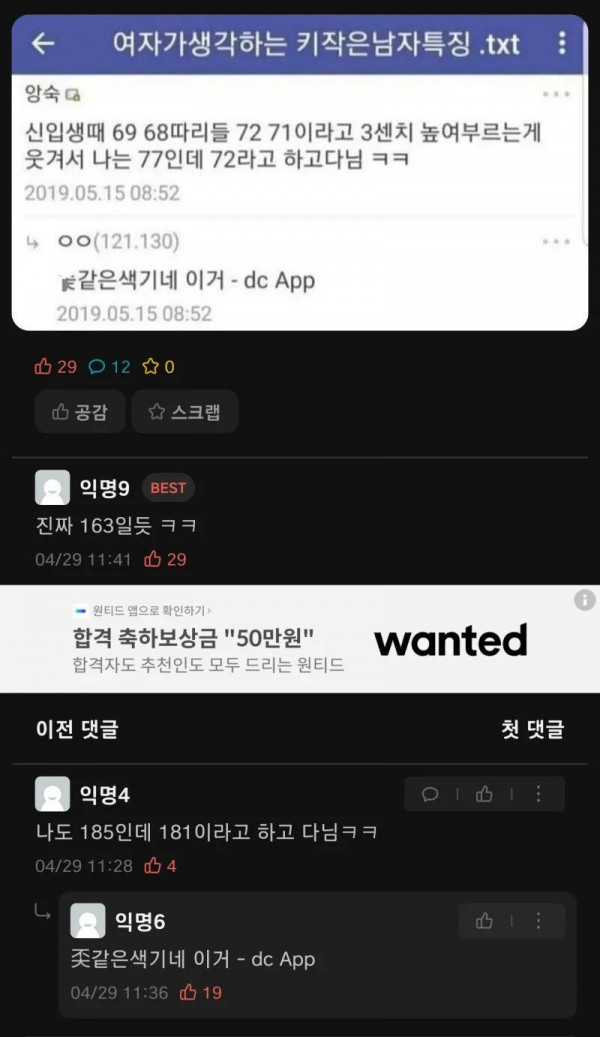600x1037 pixels.
Task: Like 익명6's reply with thumbs-up icon
Action: coord(485,921)
